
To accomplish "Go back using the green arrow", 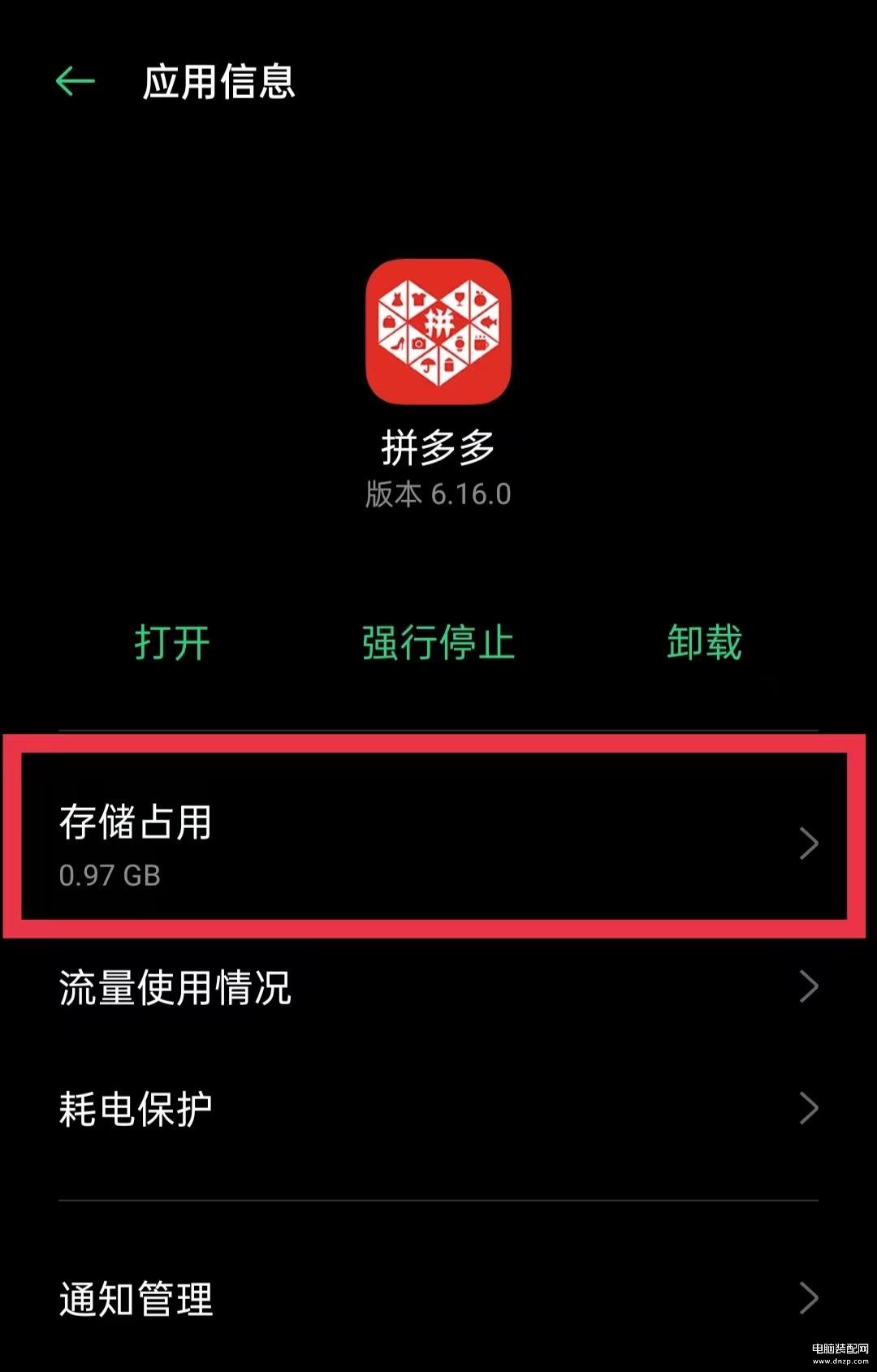I will (x=75, y=81).
